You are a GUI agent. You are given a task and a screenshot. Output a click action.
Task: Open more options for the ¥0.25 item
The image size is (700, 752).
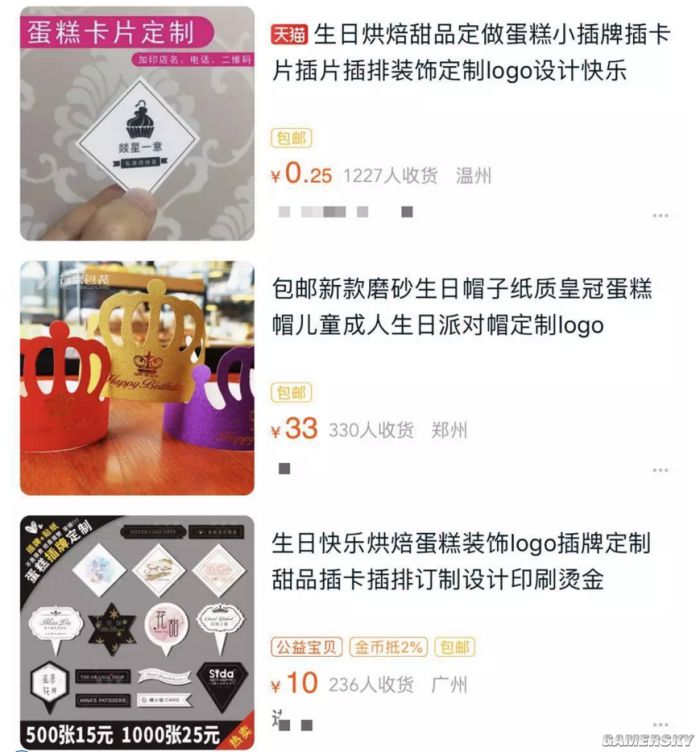tap(660, 215)
